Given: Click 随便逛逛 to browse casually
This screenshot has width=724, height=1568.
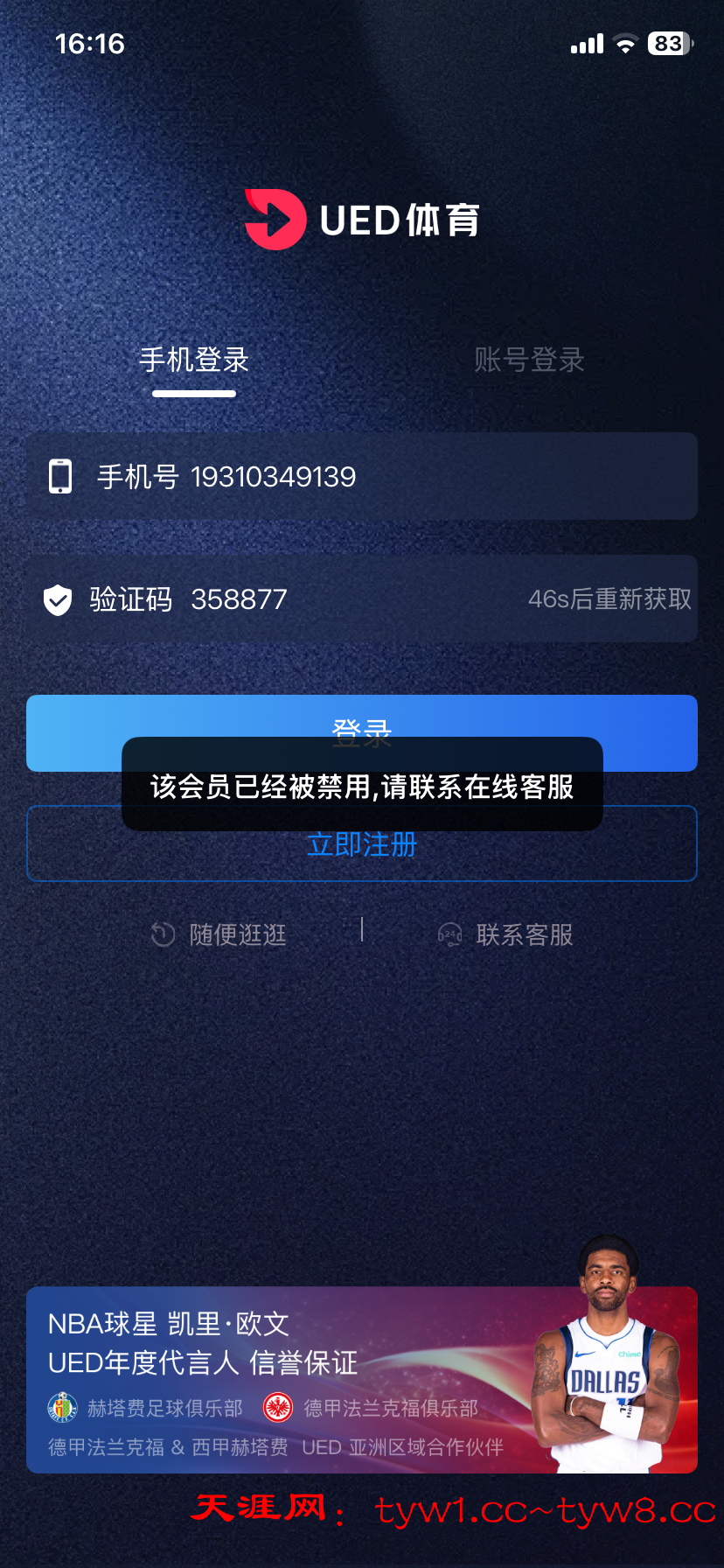Looking at the screenshot, I should (236, 934).
